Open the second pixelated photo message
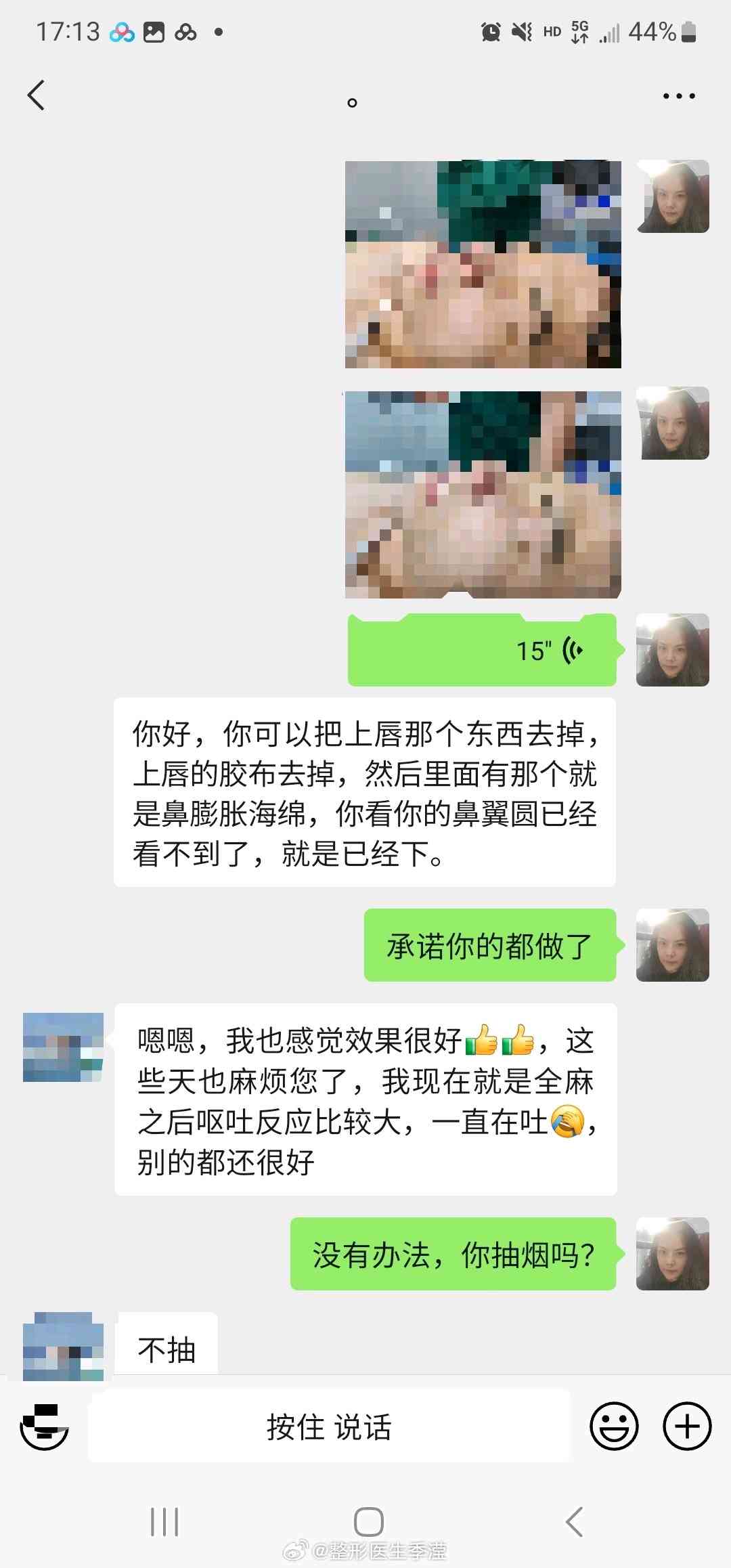This screenshot has width=731, height=1568. tap(483, 494)
